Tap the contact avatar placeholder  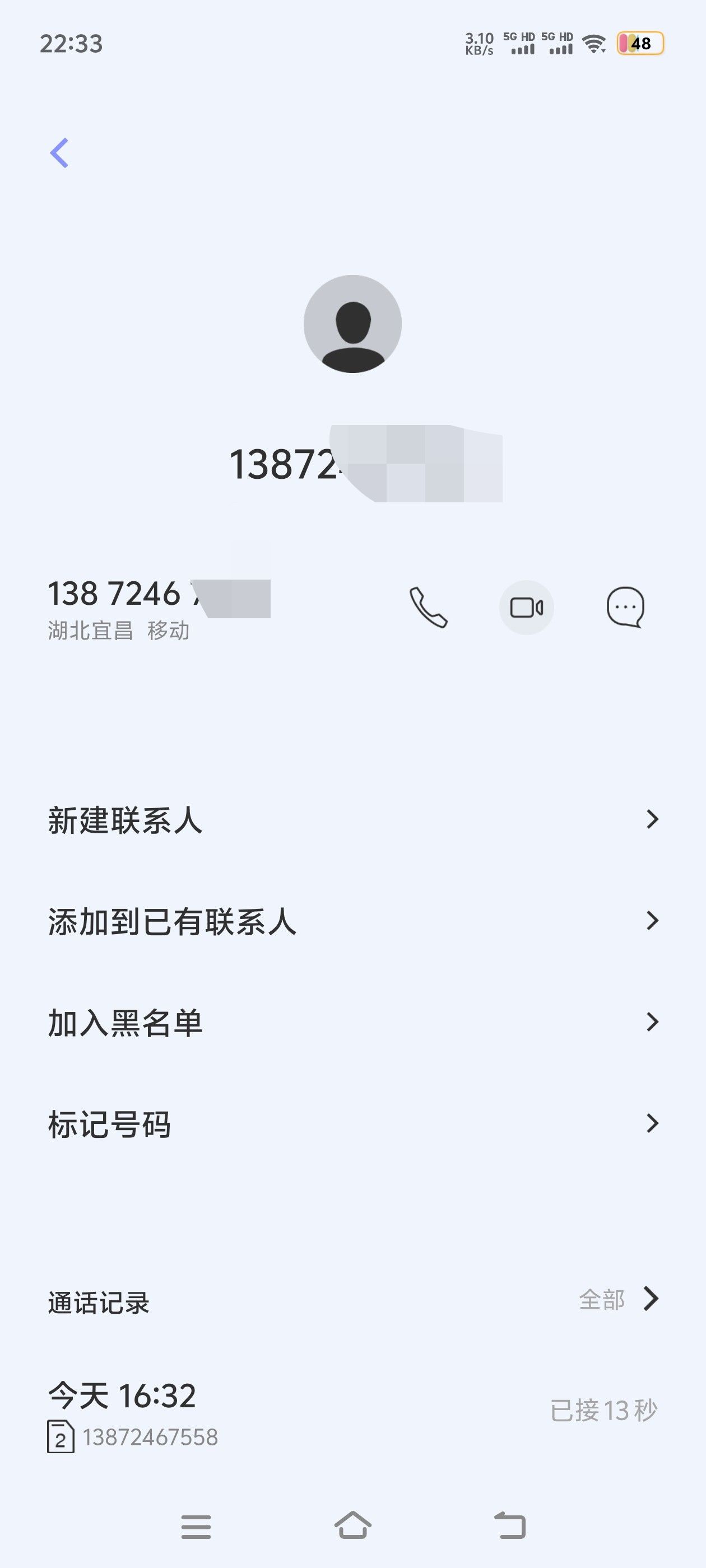click(352, 324)
